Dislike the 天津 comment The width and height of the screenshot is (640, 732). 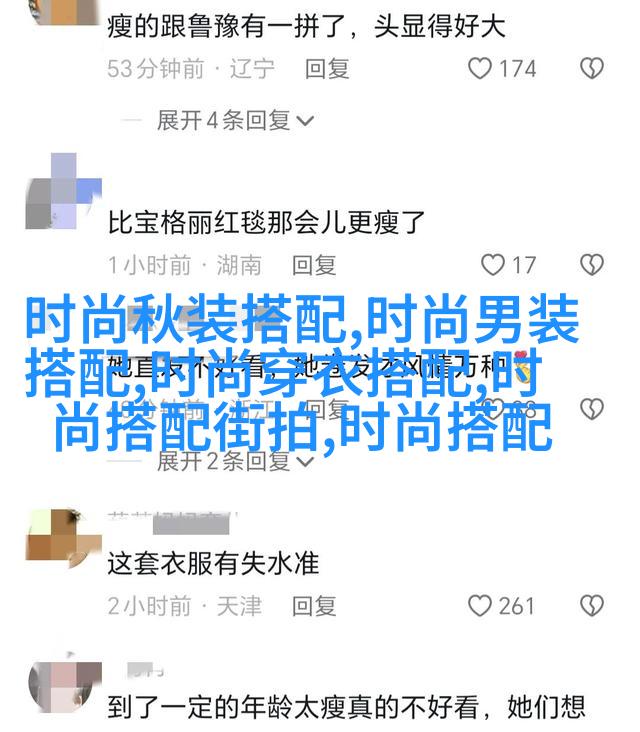click(592, 606)
